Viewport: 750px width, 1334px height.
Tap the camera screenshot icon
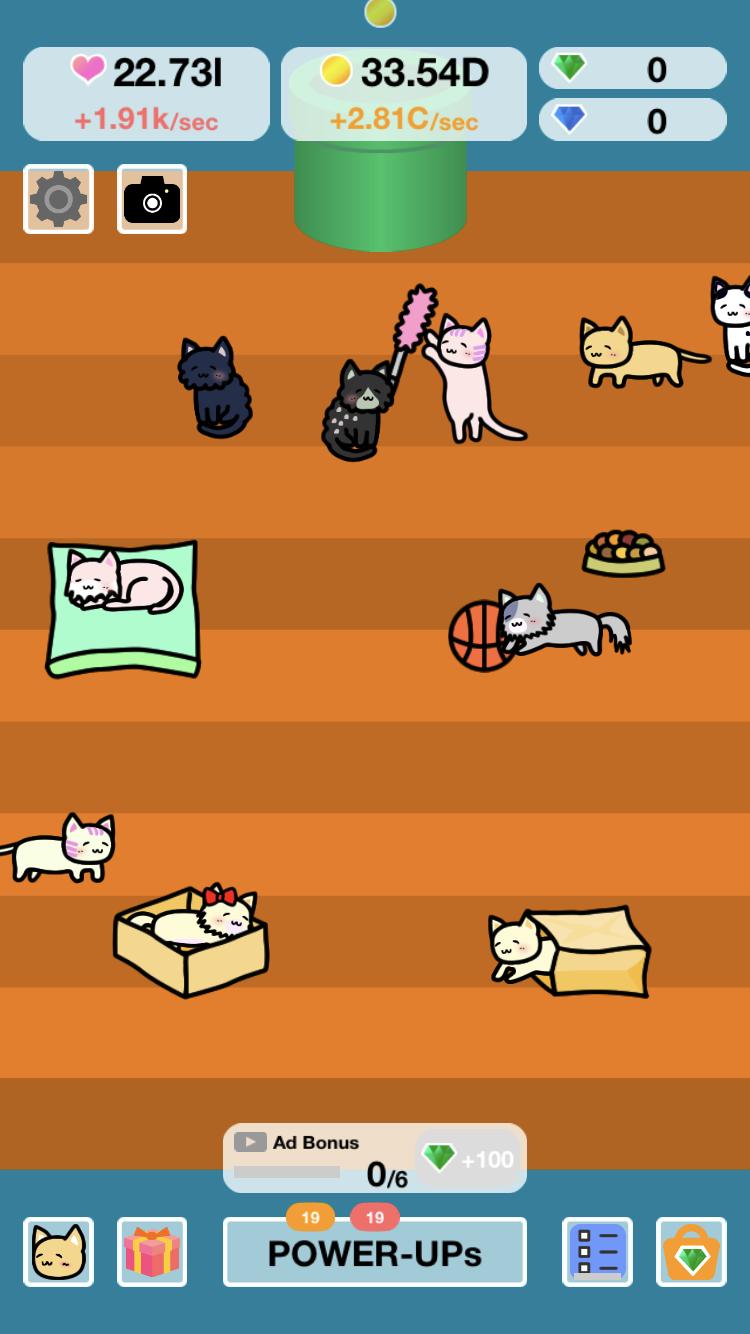(152, 199)
